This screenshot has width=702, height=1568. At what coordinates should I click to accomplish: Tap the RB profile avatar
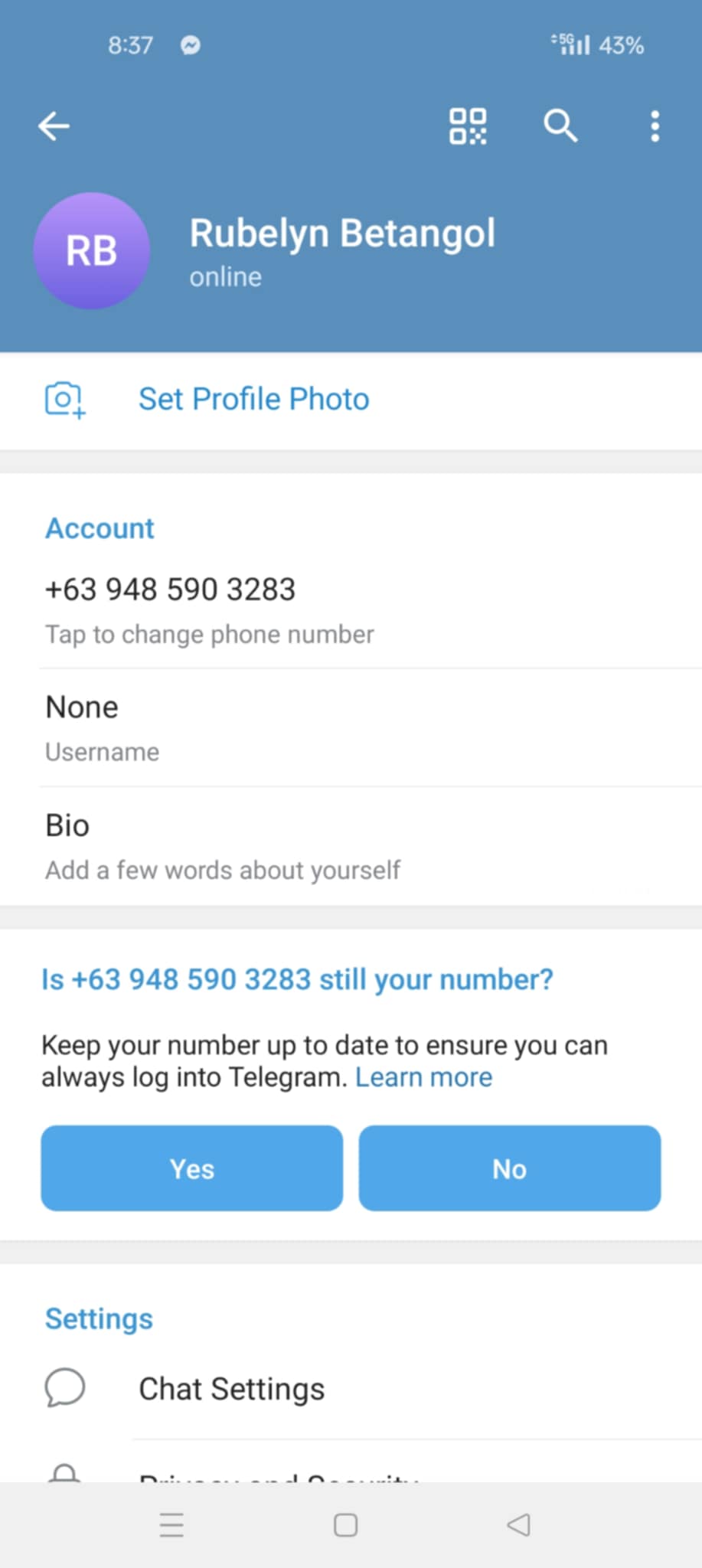92,251
